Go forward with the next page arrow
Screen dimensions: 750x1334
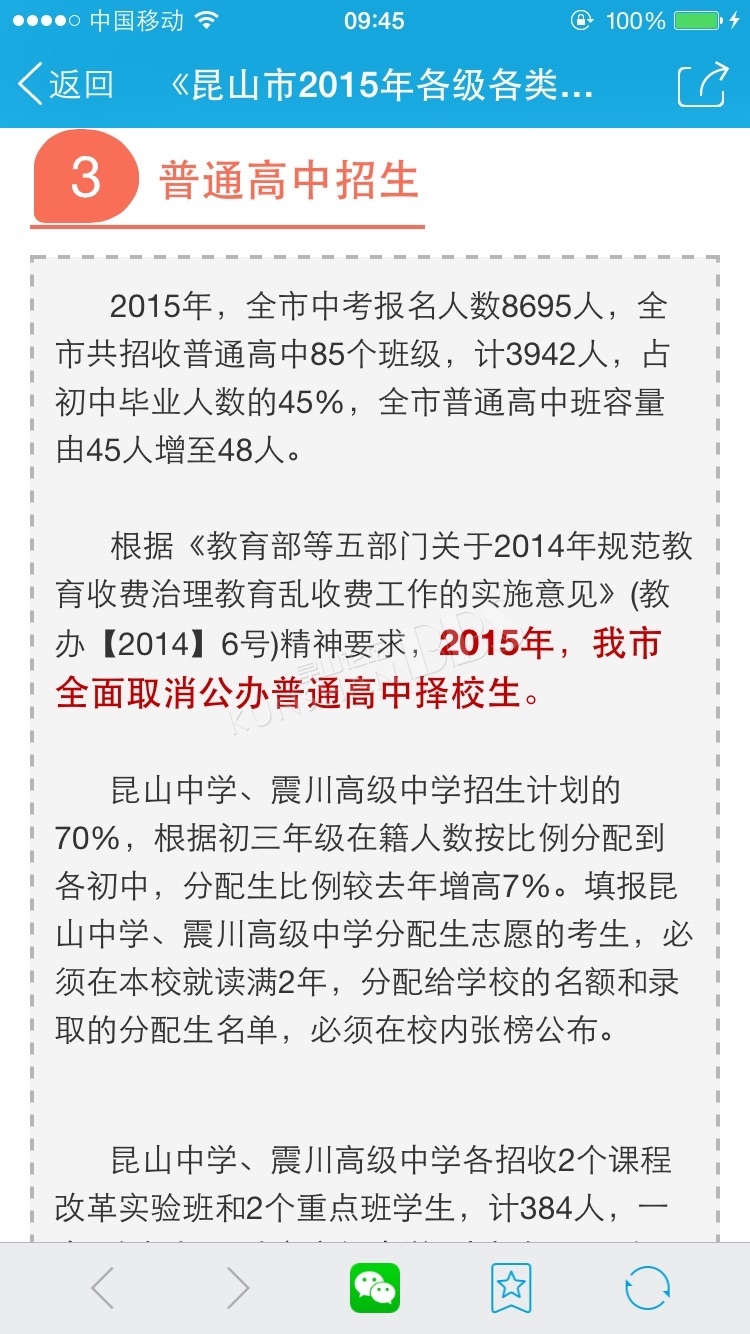coord(237,1288)
